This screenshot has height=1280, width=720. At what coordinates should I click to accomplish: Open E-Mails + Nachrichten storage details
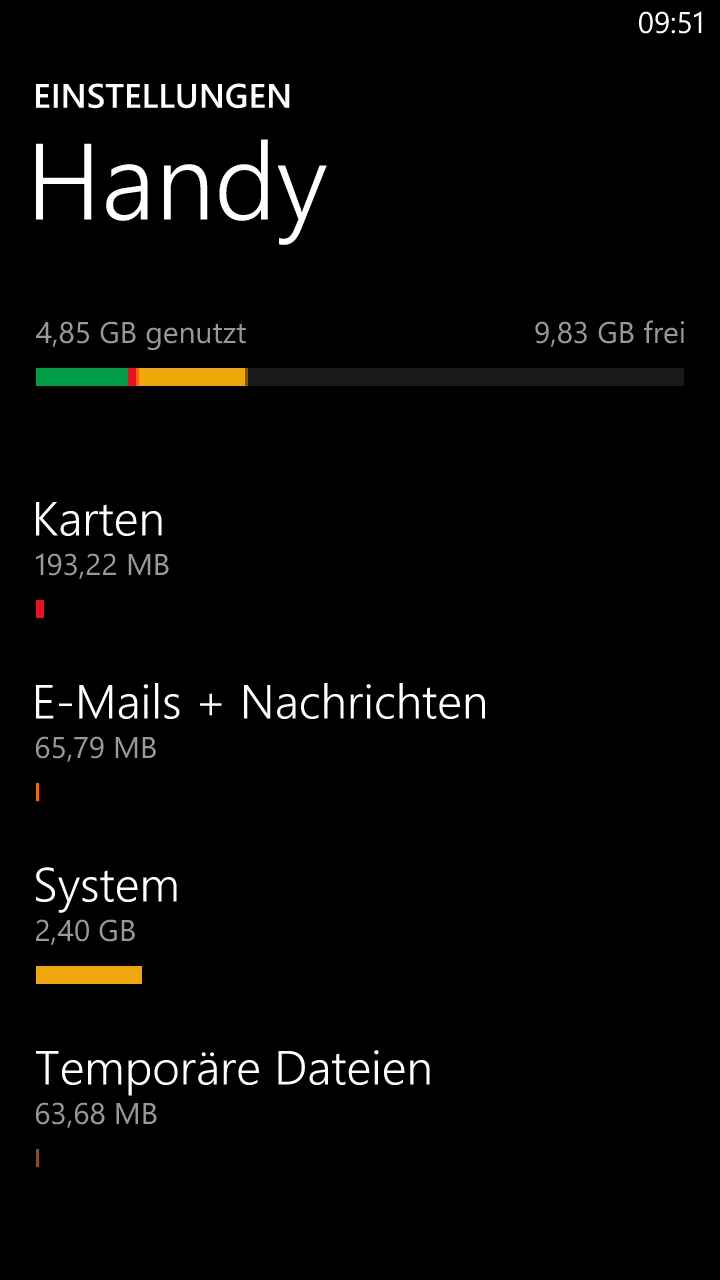point(360,741)
